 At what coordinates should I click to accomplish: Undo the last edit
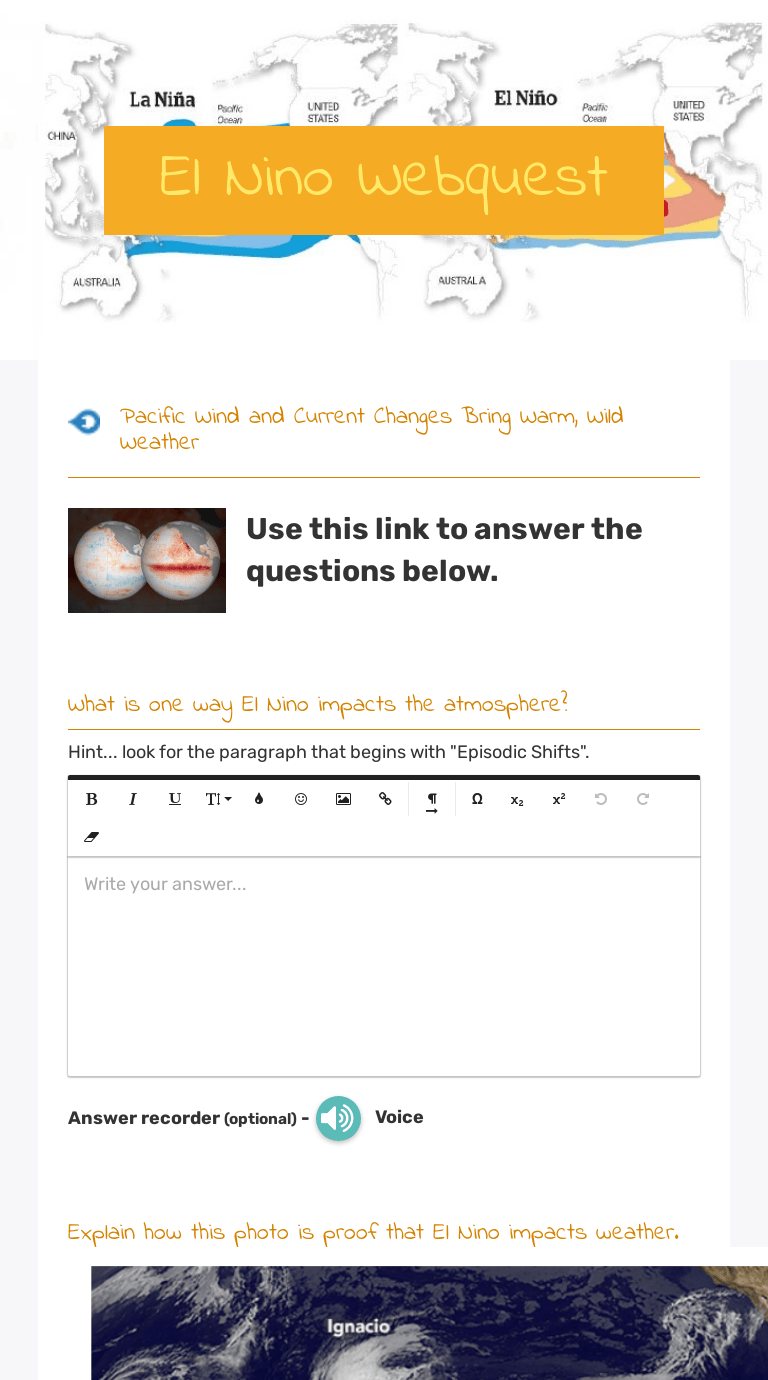(601, 799)
